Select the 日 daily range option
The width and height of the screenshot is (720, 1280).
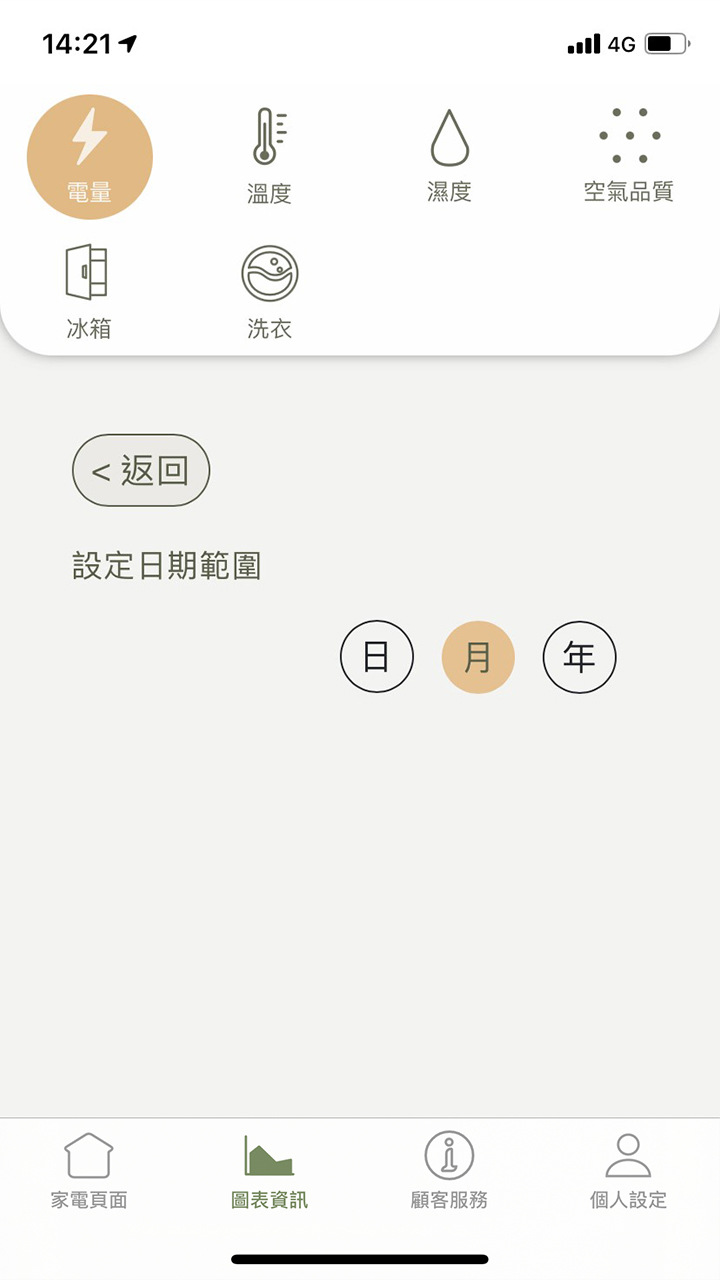(x=377, y=656)
